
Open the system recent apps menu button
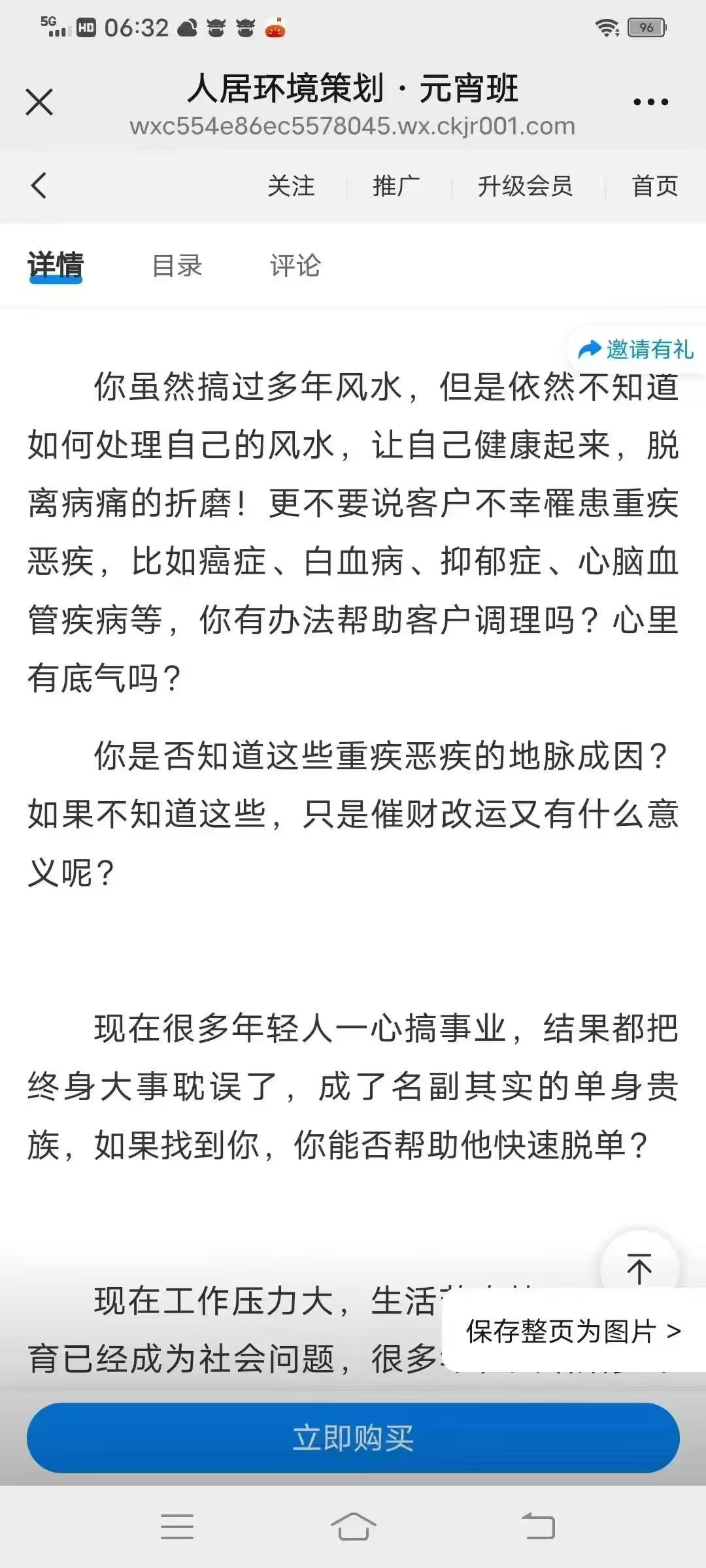click(177, 1527)
